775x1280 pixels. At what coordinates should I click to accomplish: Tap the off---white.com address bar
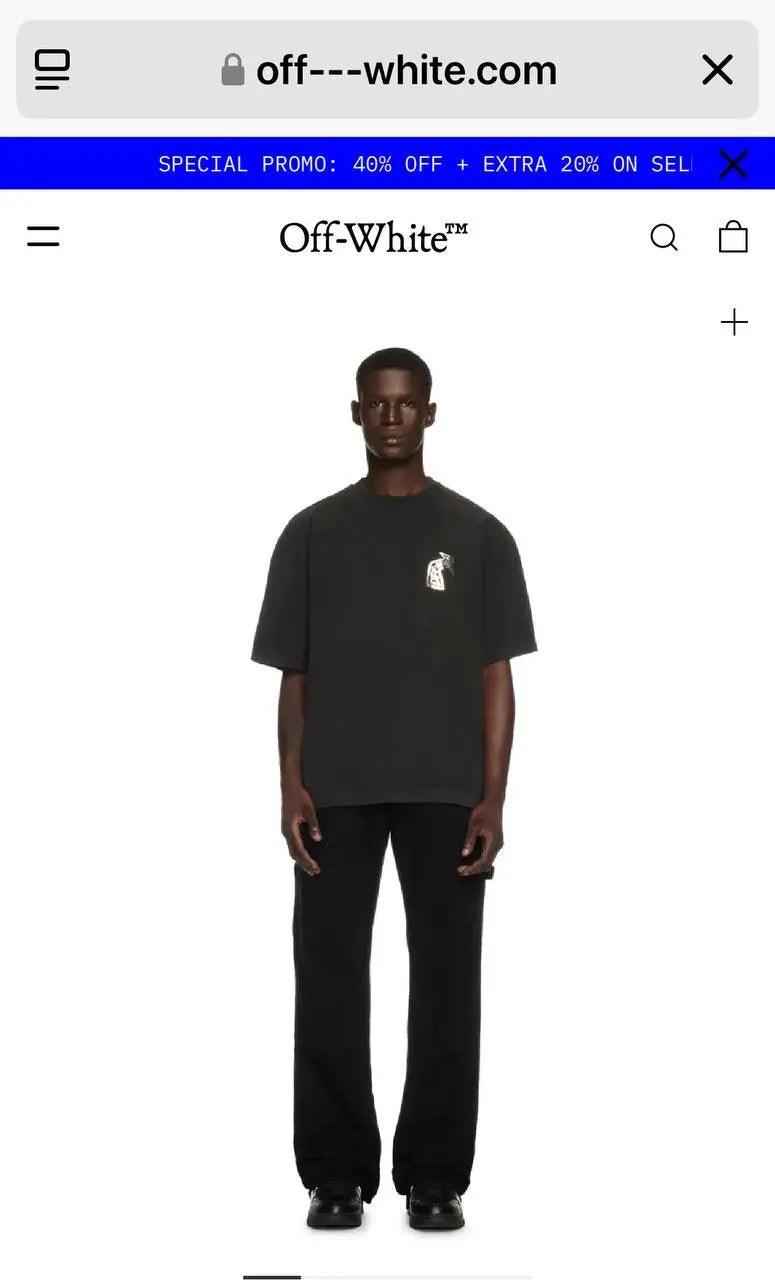pos(388,70)
